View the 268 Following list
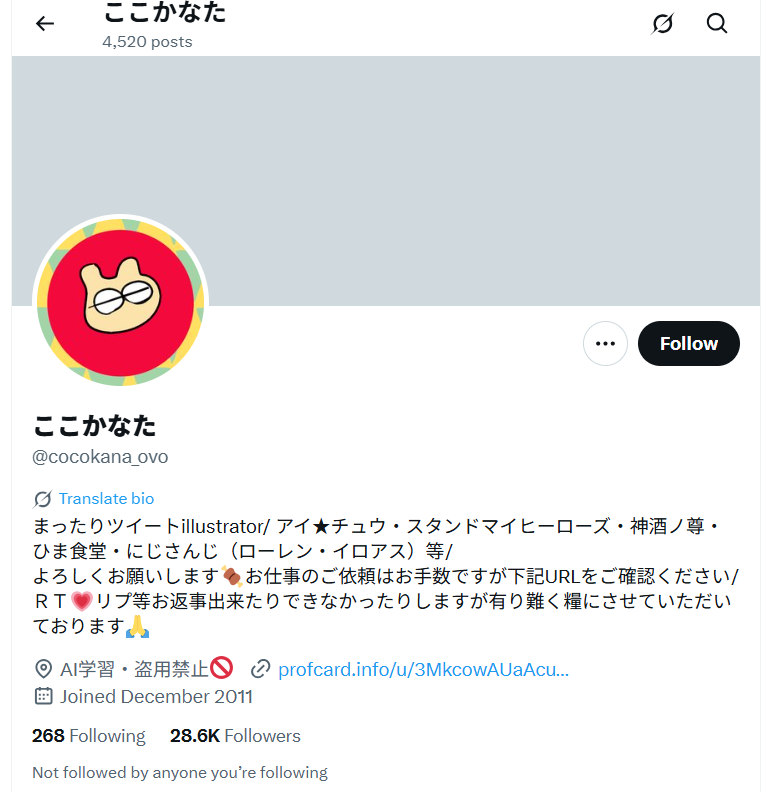 (88, 735)
